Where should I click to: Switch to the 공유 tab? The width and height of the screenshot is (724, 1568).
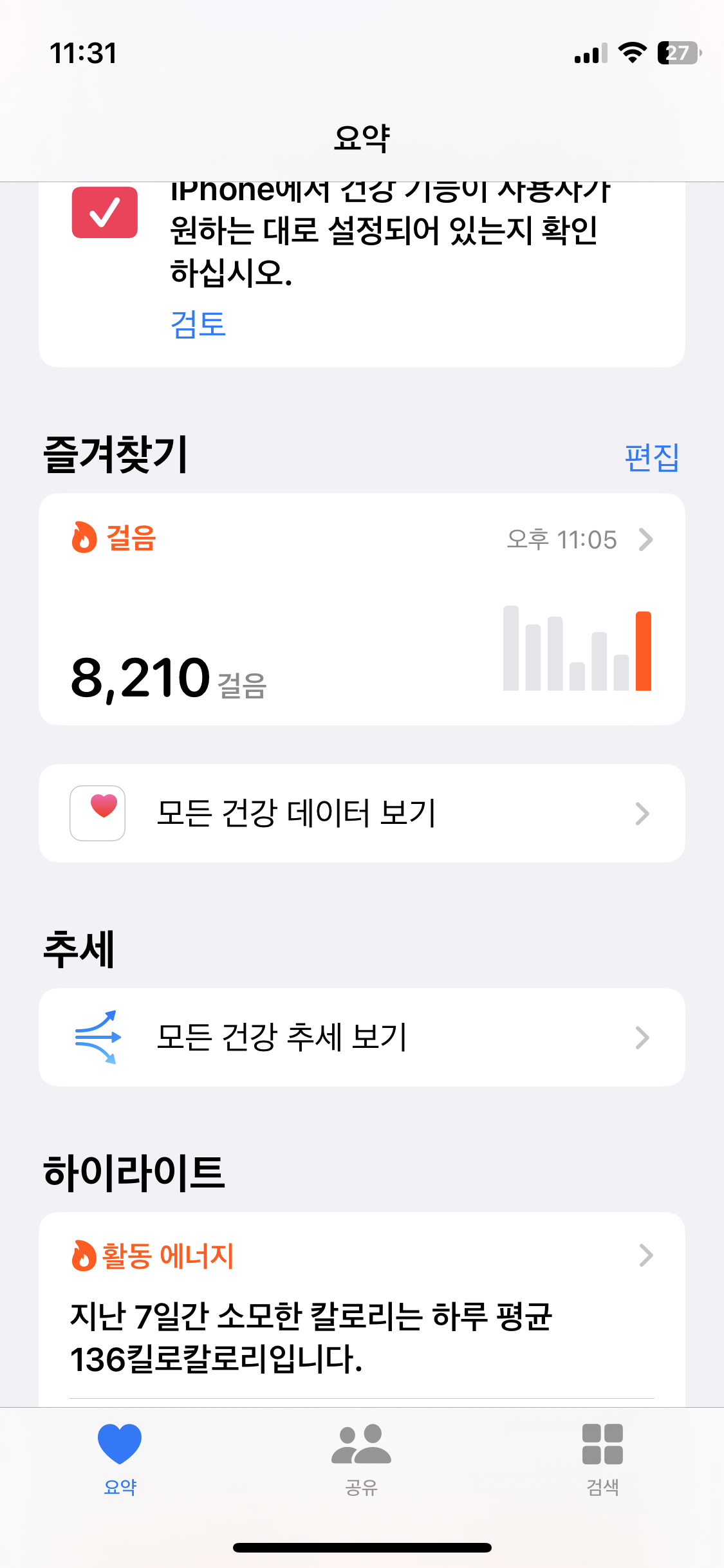point(361,1459)
